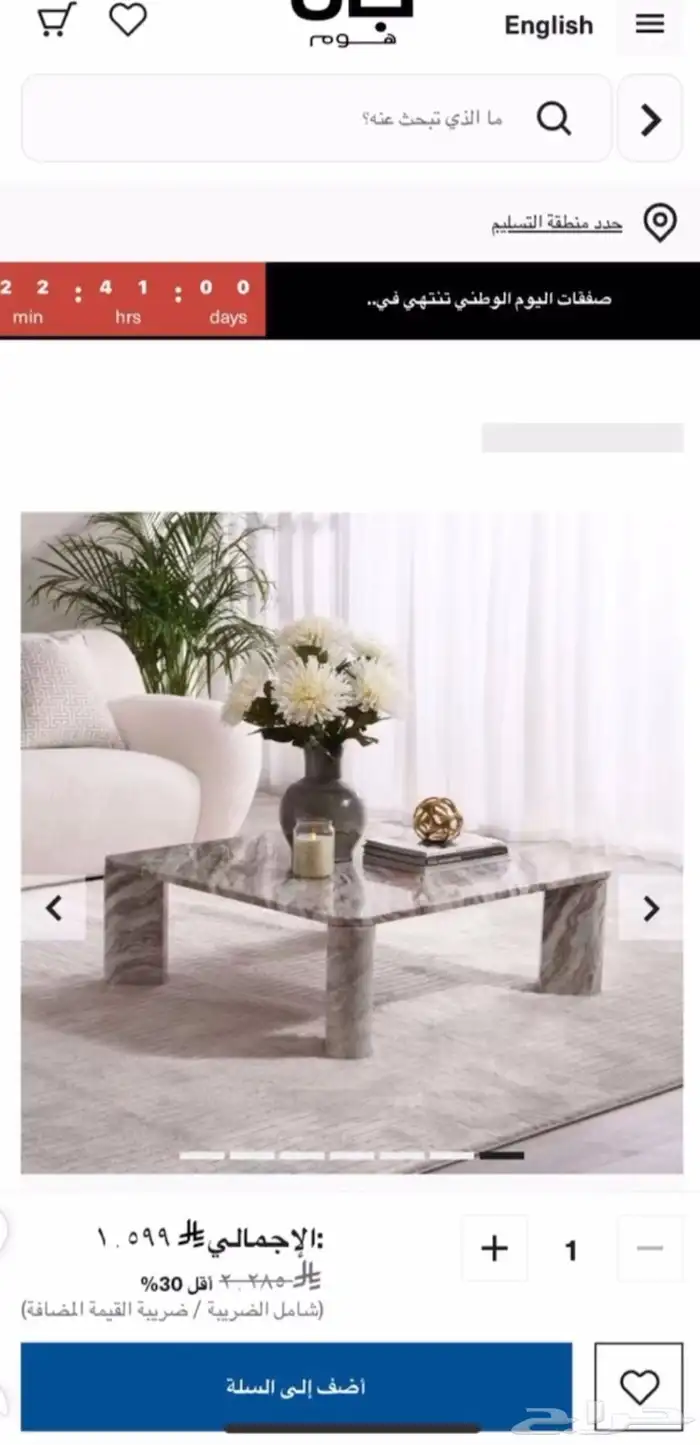Show previous product image

click(54, 908)
